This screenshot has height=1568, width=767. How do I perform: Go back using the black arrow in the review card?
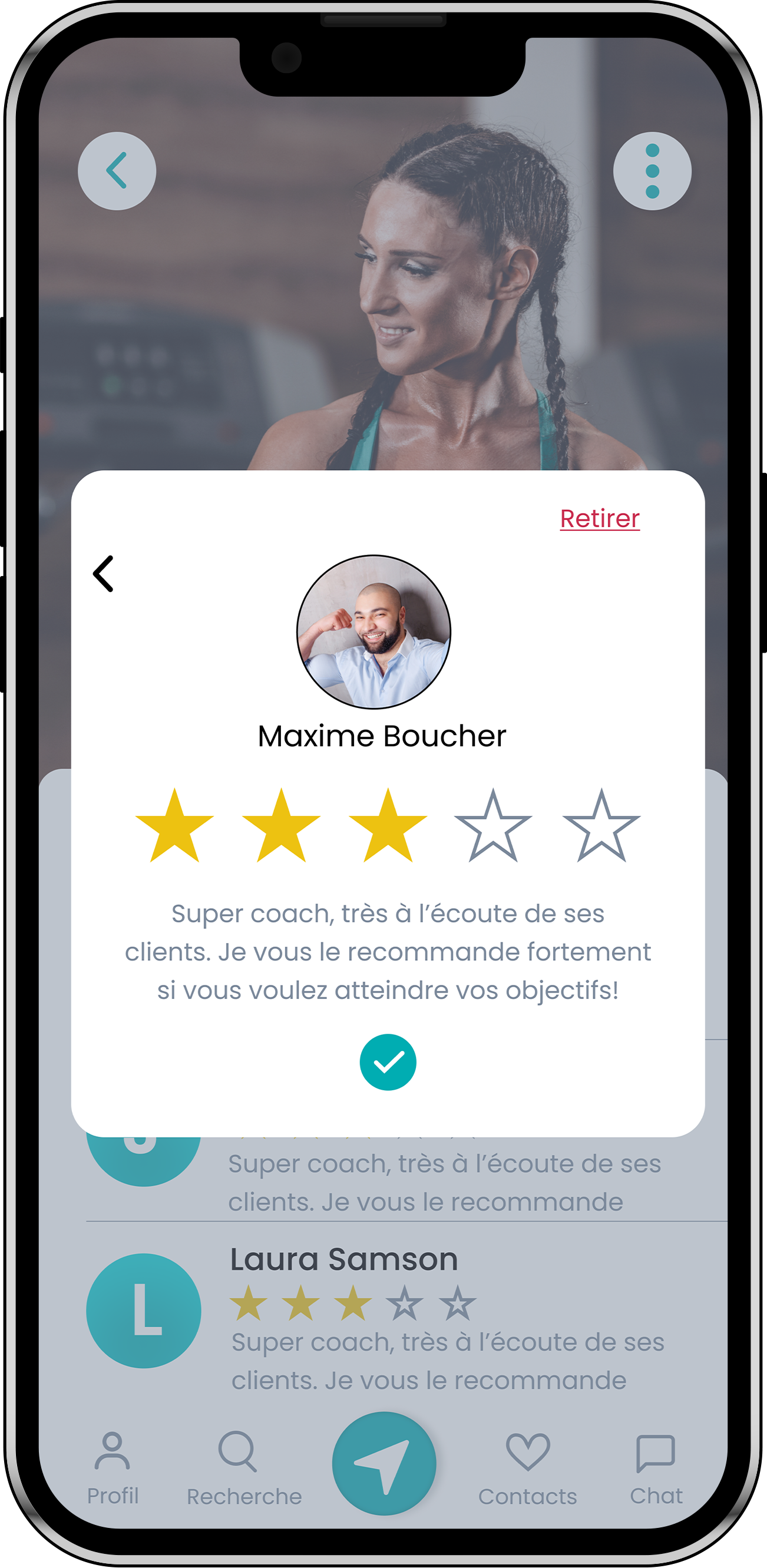pyautogui.click(x=104, y=573)
